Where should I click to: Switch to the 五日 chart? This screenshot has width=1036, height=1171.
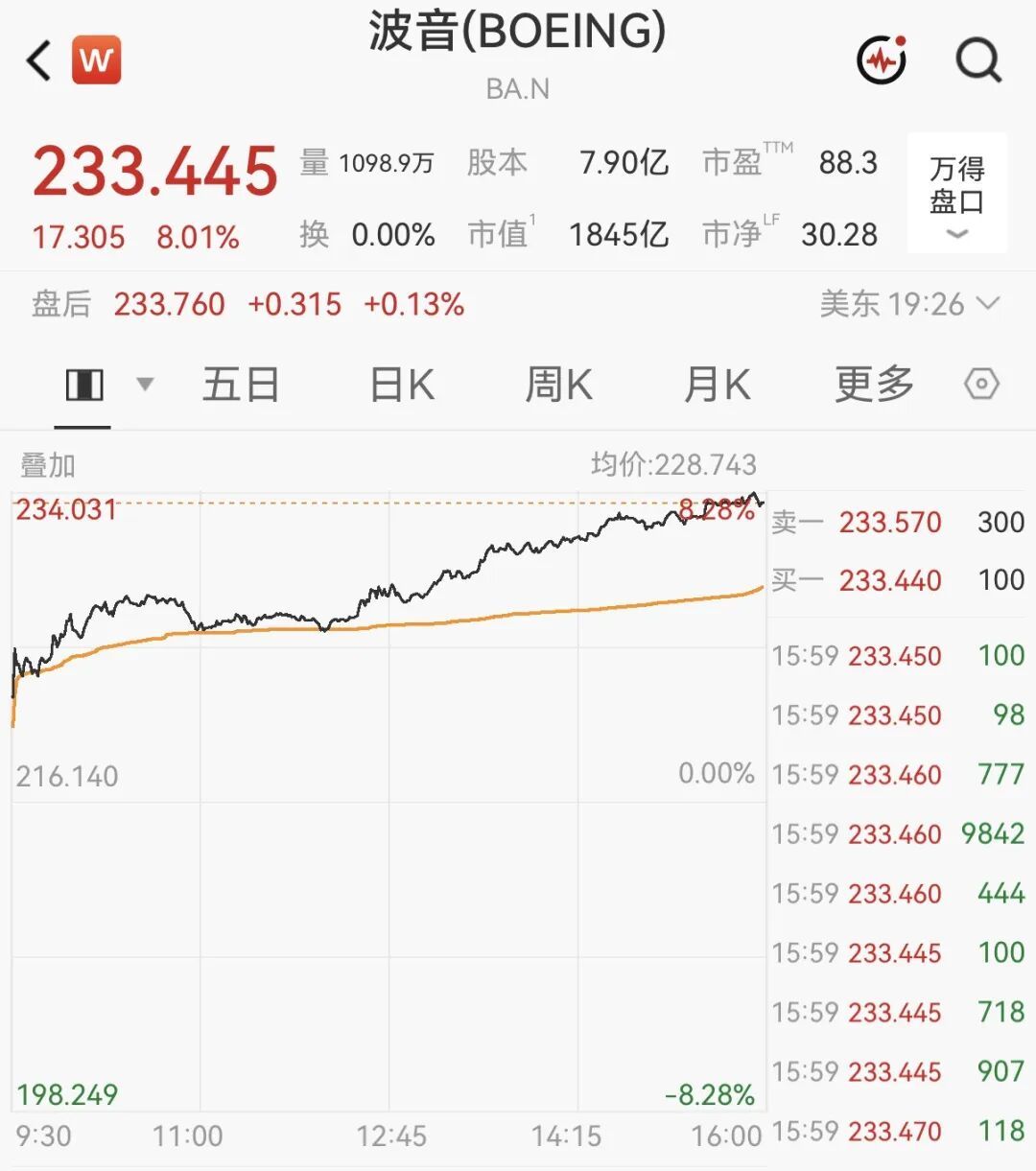(241, 386)
